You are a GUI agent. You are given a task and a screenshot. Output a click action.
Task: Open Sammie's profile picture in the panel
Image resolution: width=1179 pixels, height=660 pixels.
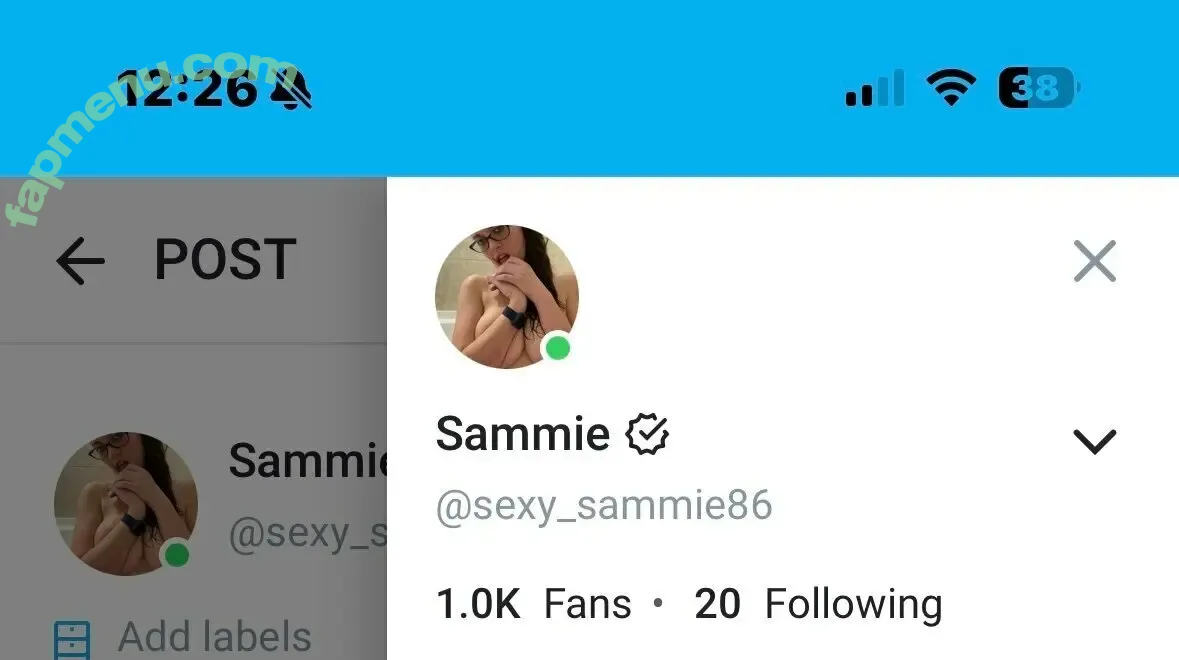(x=507, y=297)
